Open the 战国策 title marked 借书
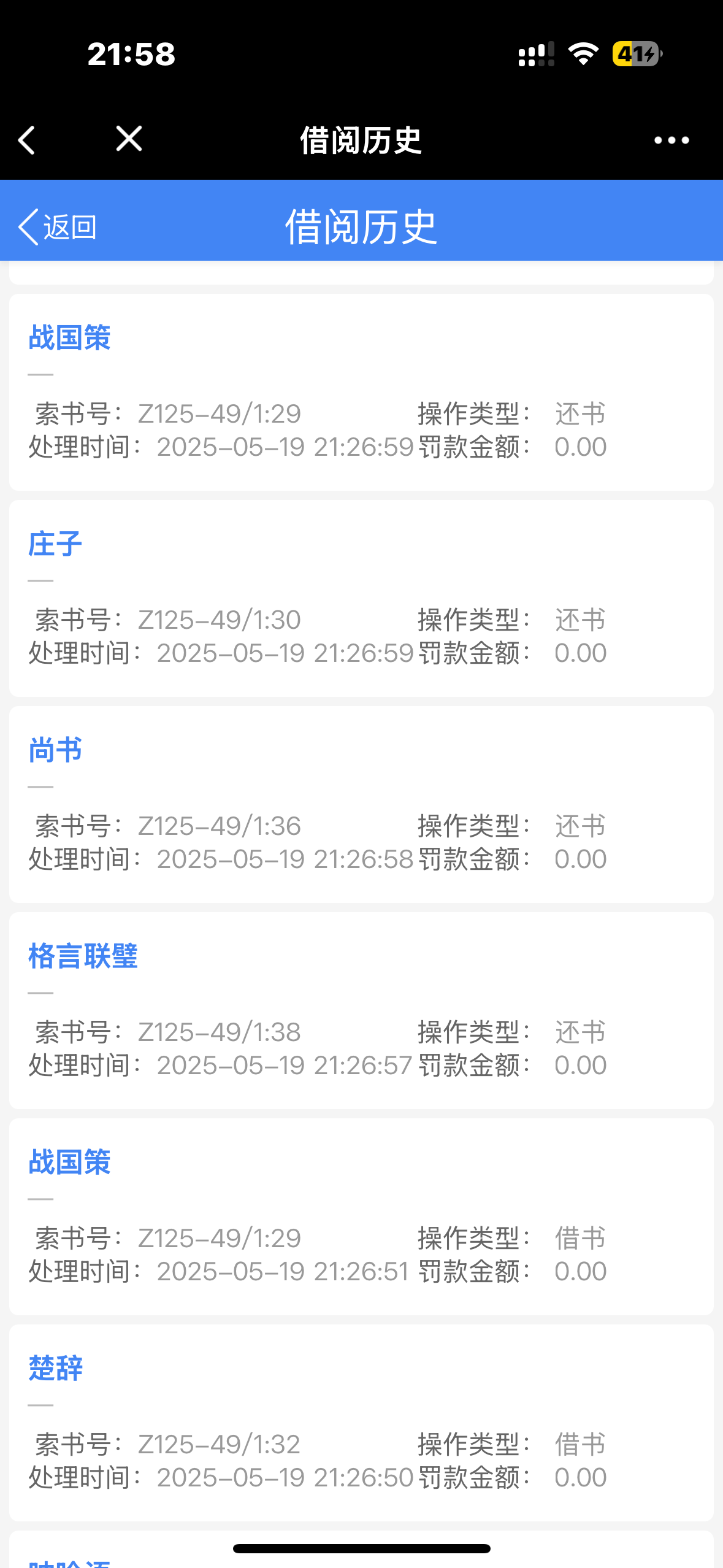 69,1162
